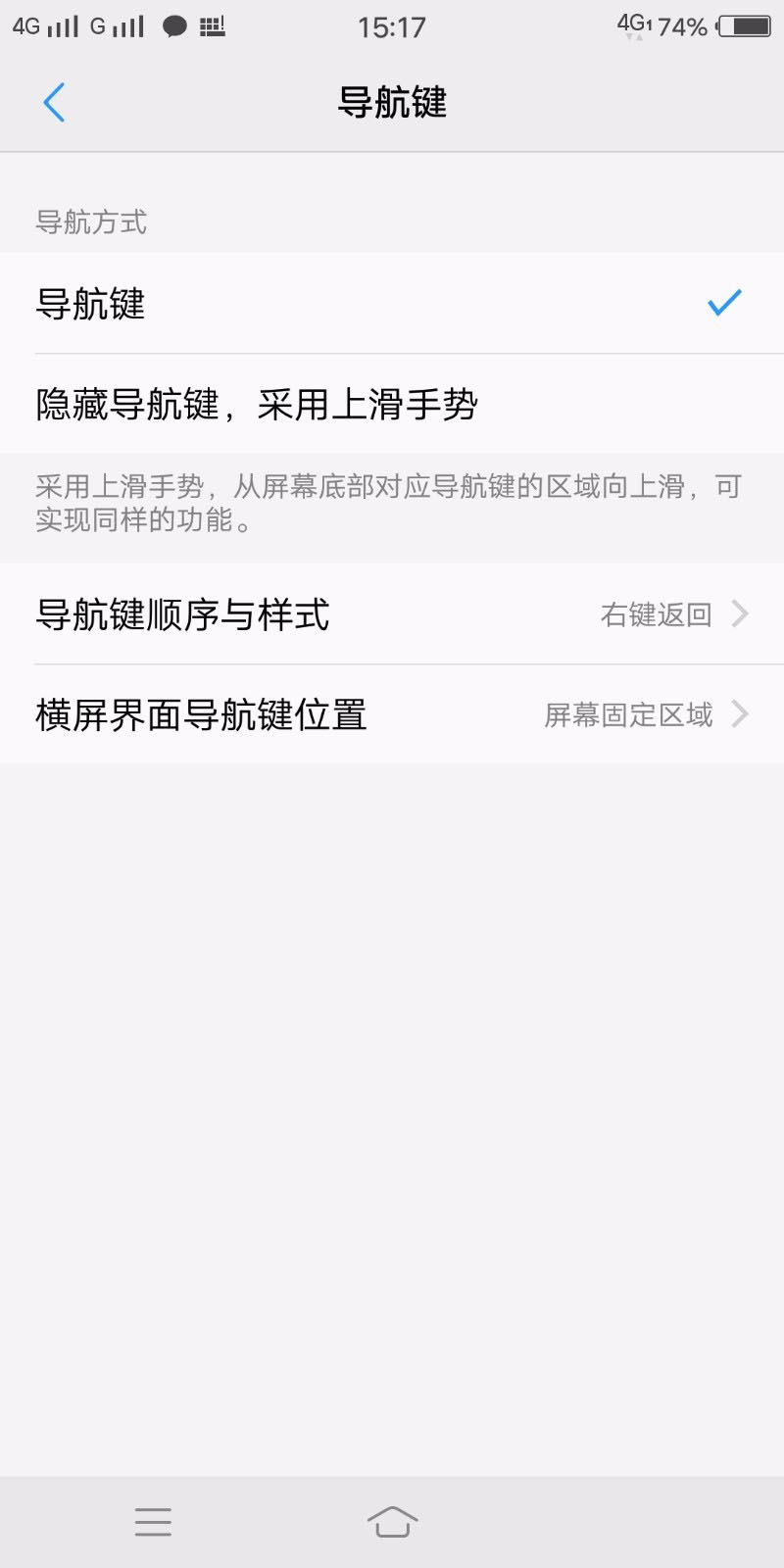Image resolution: width=784 pixels, height=1568 pixels.
Task: Choose 隐藏导航键，采用上滑手势 option
Action: (x=392, y=404)
